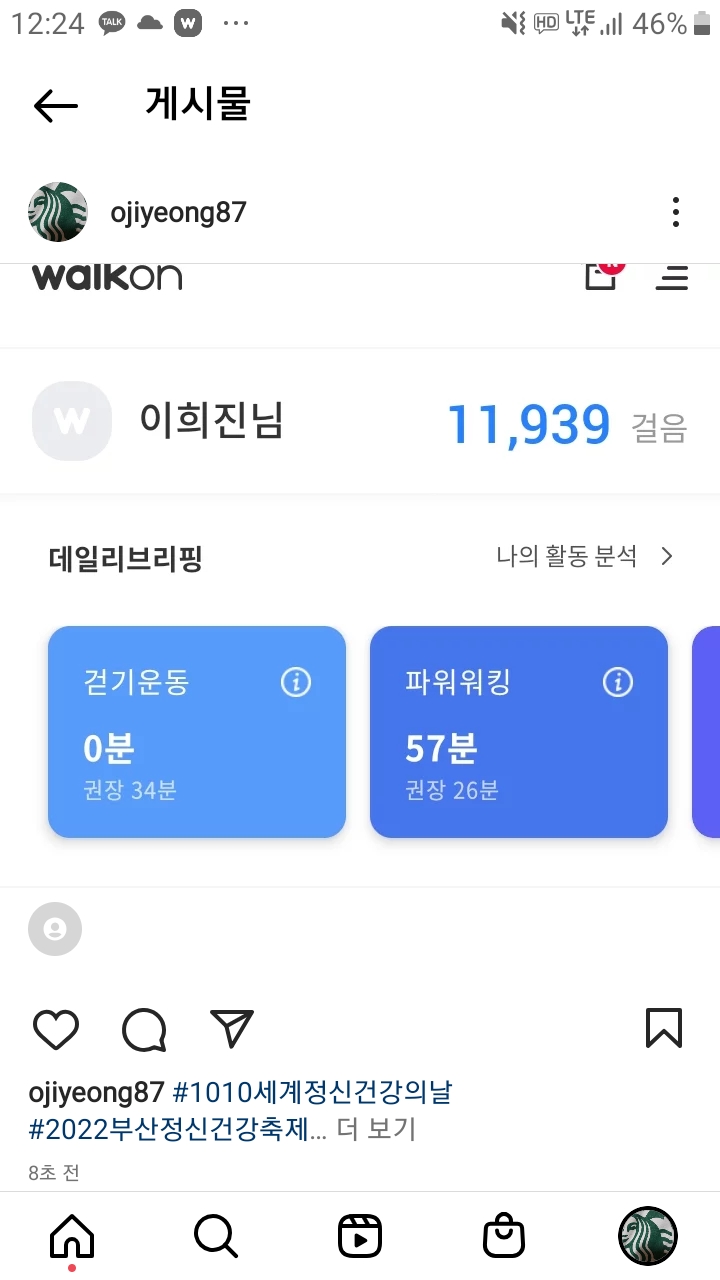Open ojiyeong87's profile from the post header

[178, 212]
